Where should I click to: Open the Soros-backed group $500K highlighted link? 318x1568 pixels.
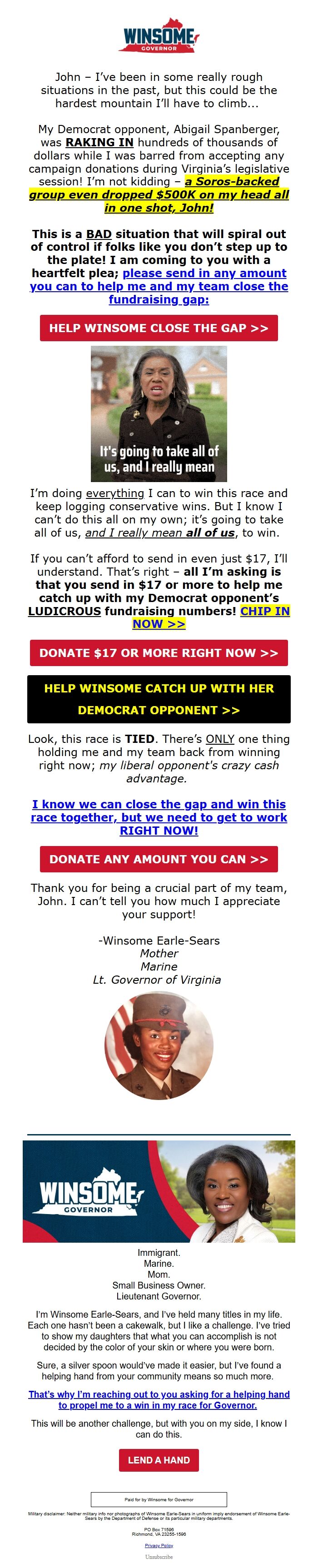tap(159, 195)
